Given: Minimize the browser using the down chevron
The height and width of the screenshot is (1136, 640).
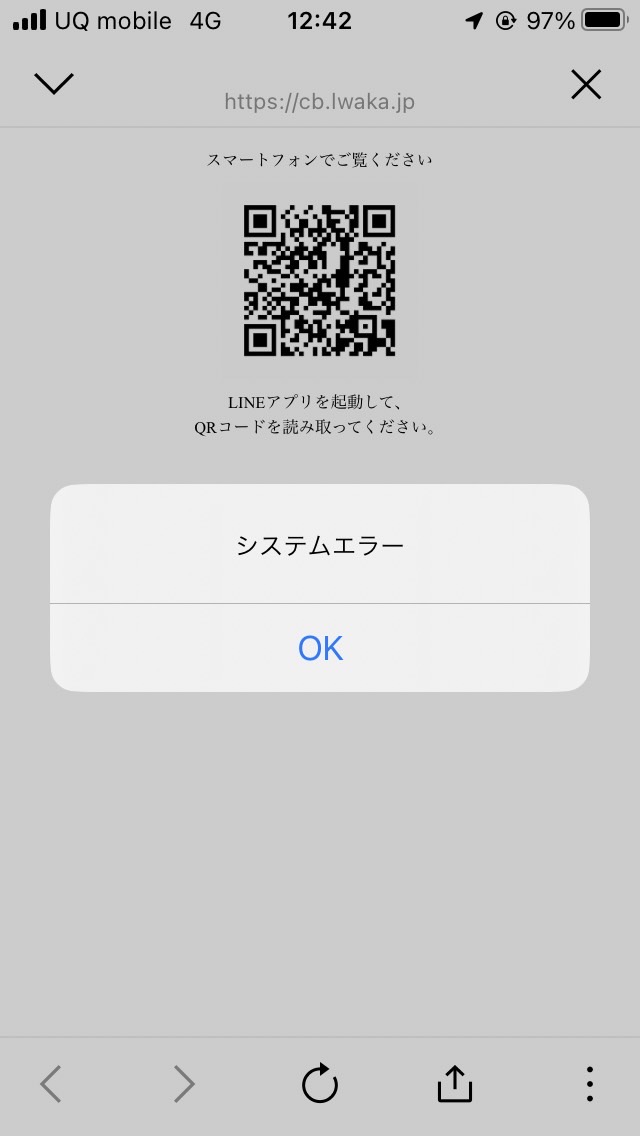Looking at the screenshot, I should 54,84.
